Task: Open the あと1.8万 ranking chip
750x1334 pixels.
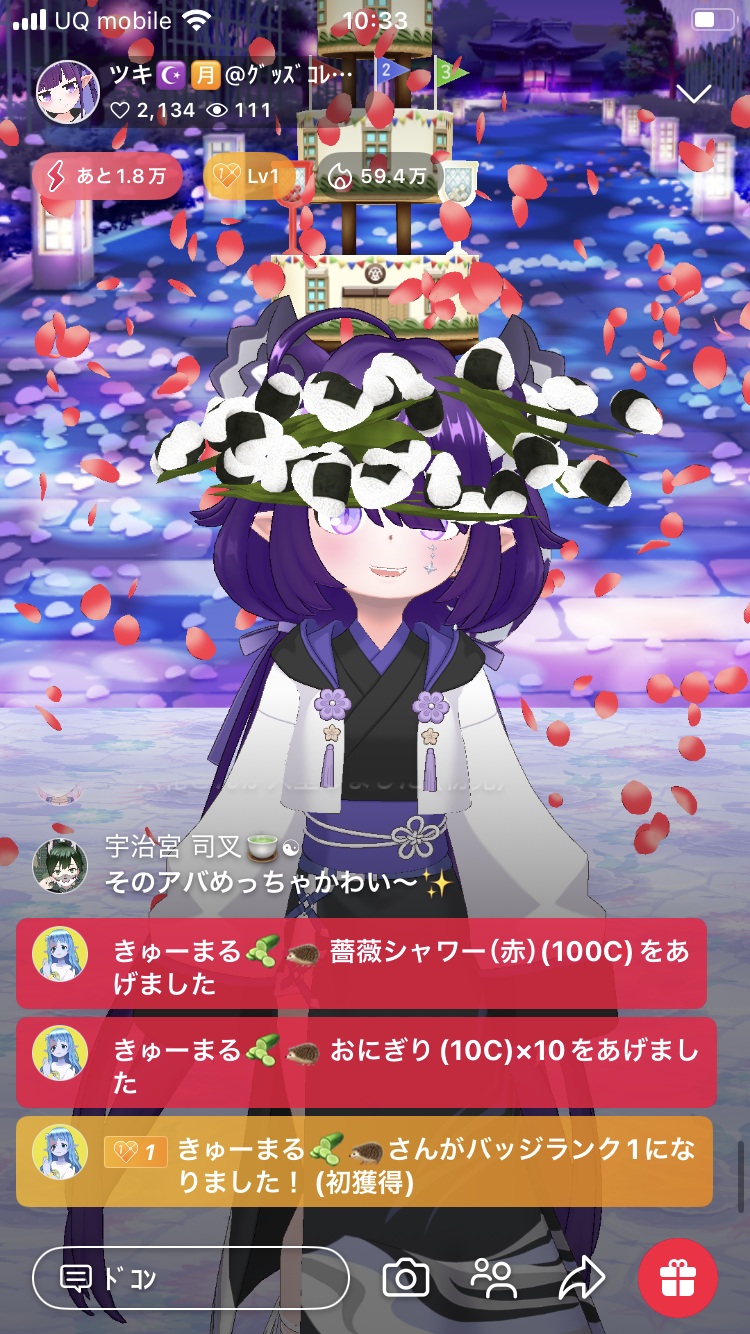Action: 108,178
